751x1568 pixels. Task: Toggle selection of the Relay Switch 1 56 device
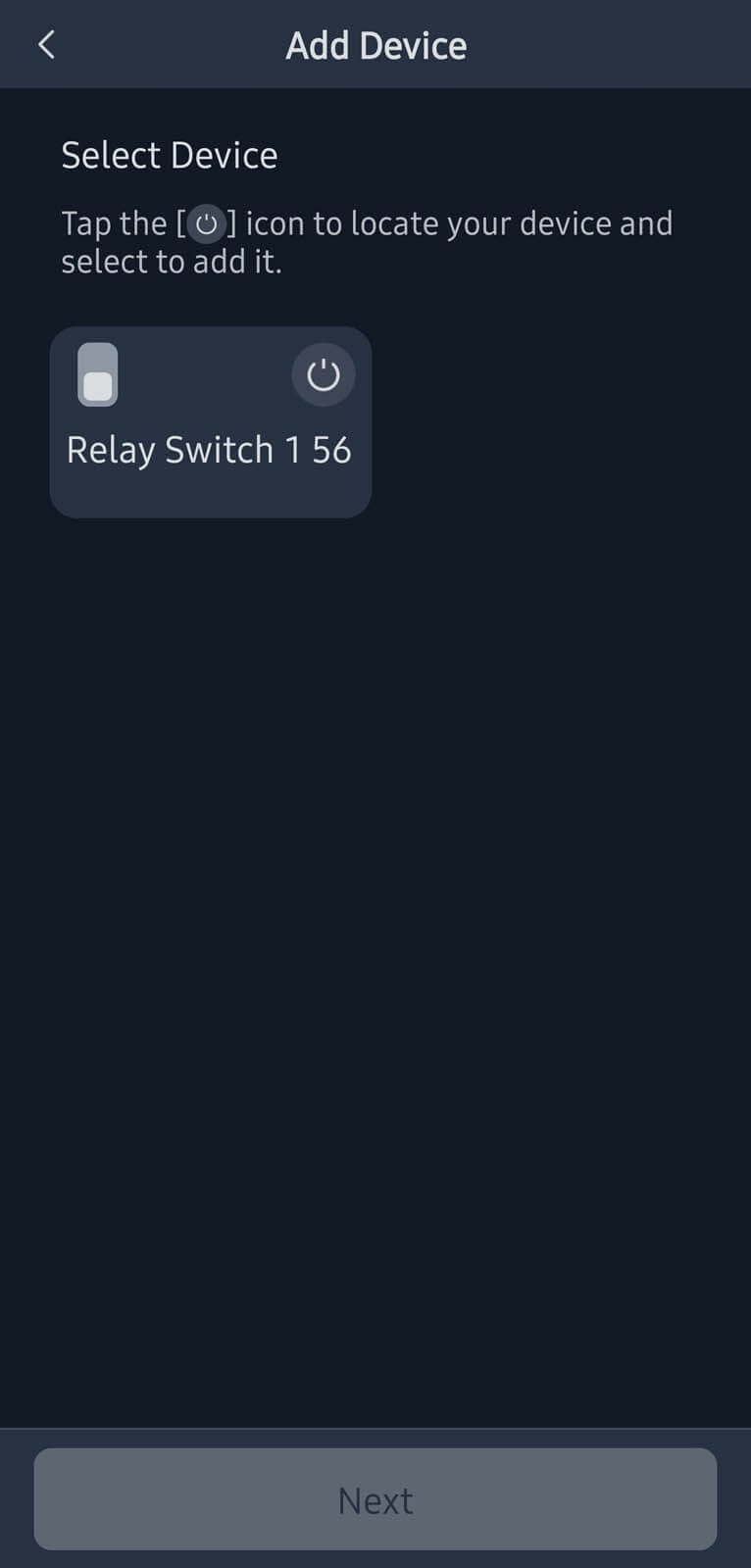pos(211,419)
